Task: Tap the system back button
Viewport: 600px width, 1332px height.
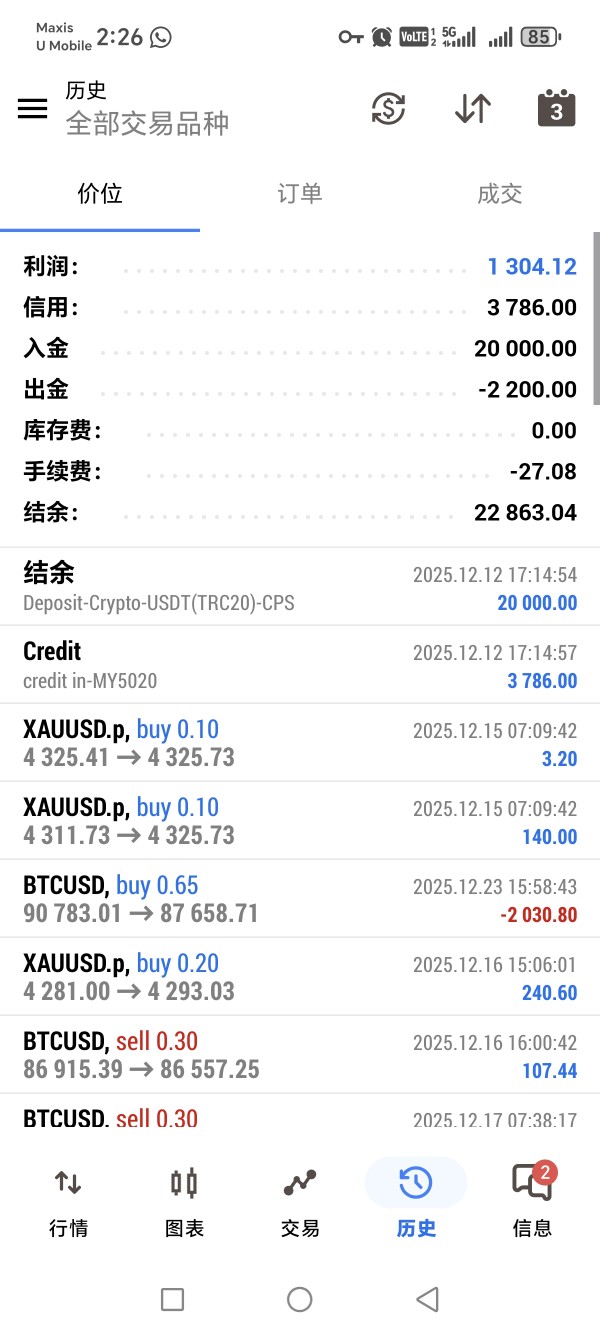Action: (x=427, y=1299)
